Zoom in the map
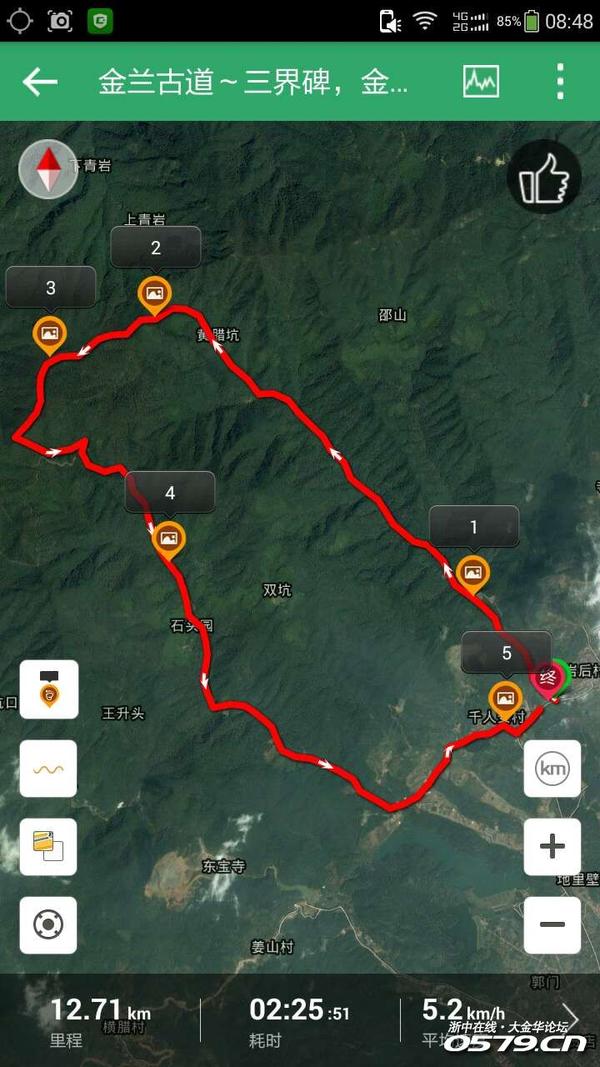Image resolution: width=600 pixels, height=1067 pixels. coord(552,847)
